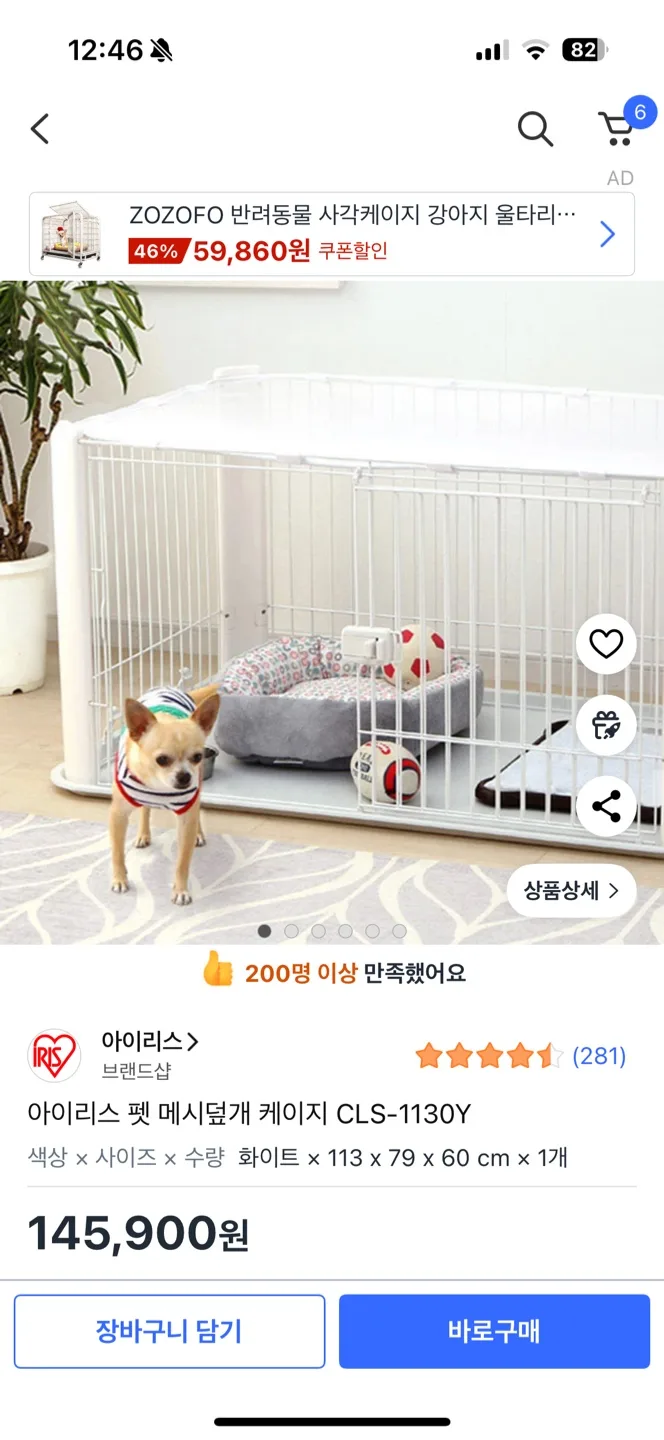Open the search icon

pyautogui.click(x=535, y=129)
